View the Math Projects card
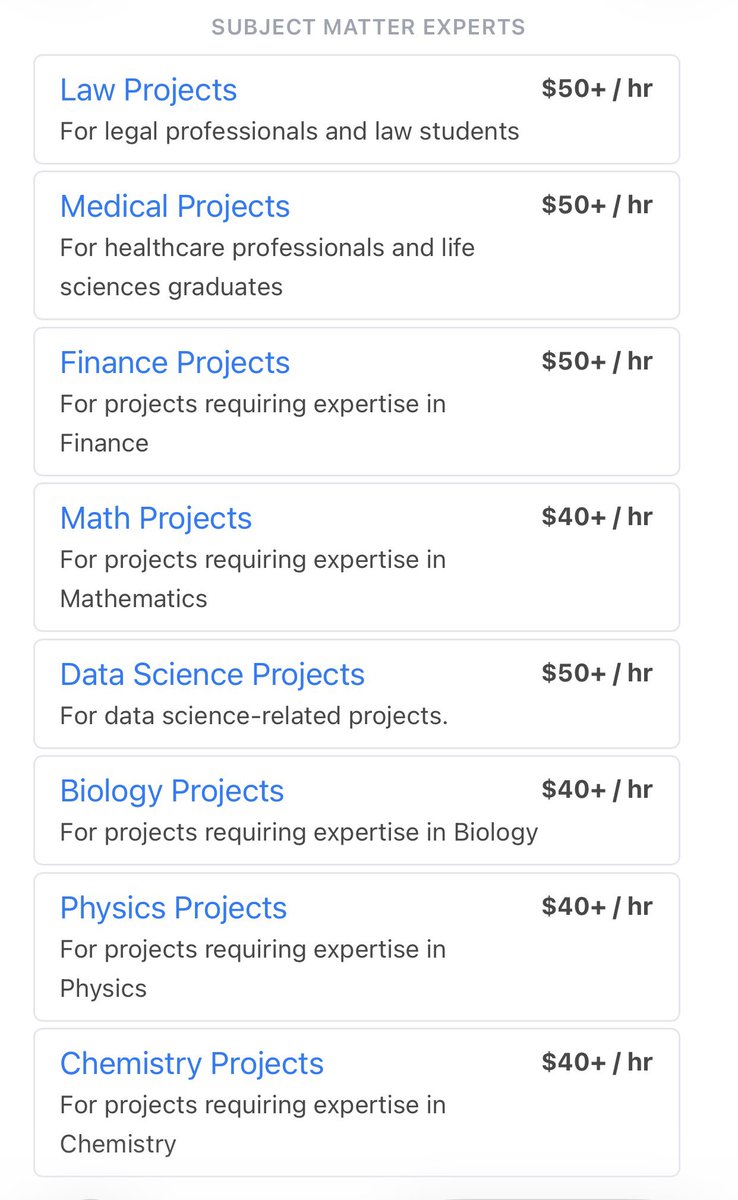 click(357, 557)
